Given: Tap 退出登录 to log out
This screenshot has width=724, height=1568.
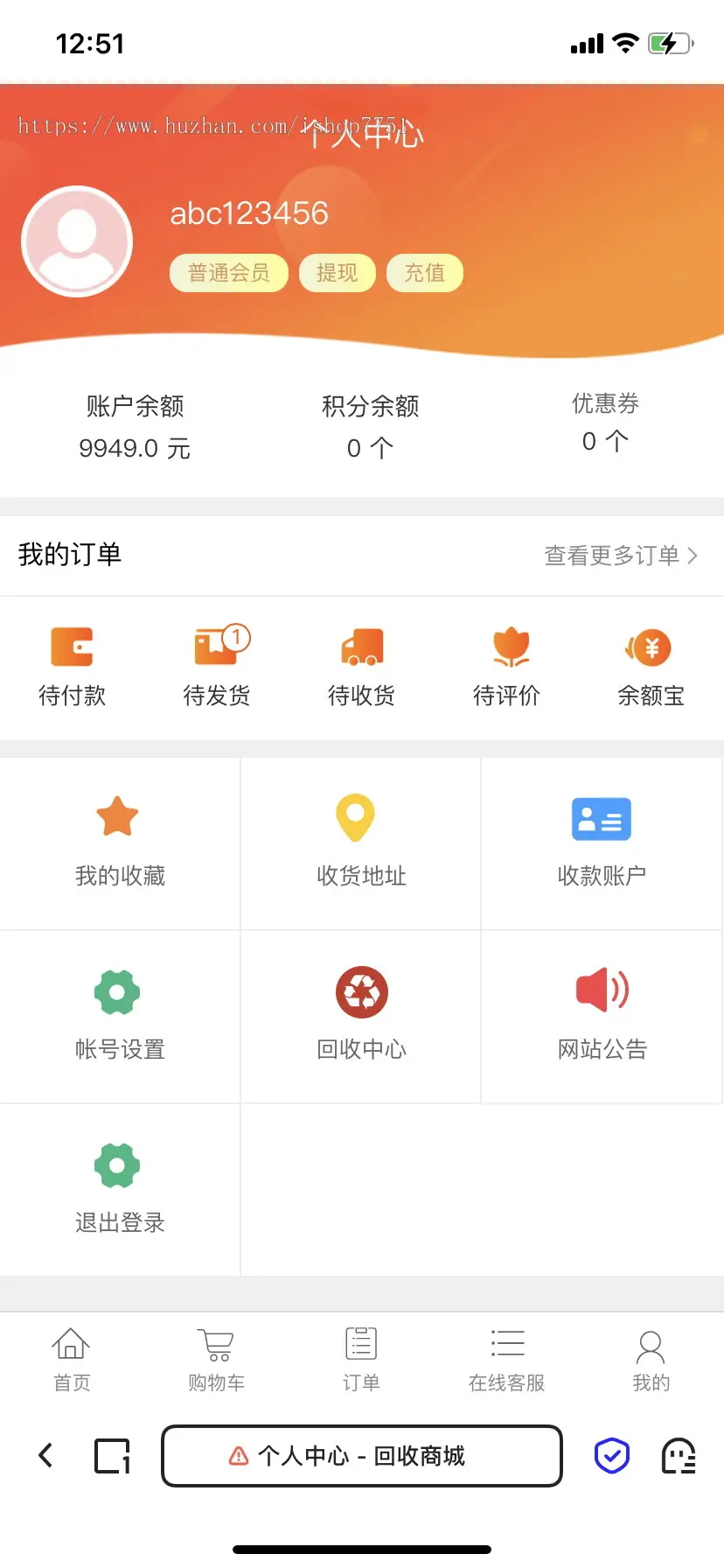Looking at the screenshot, I should coord(120,1189).
